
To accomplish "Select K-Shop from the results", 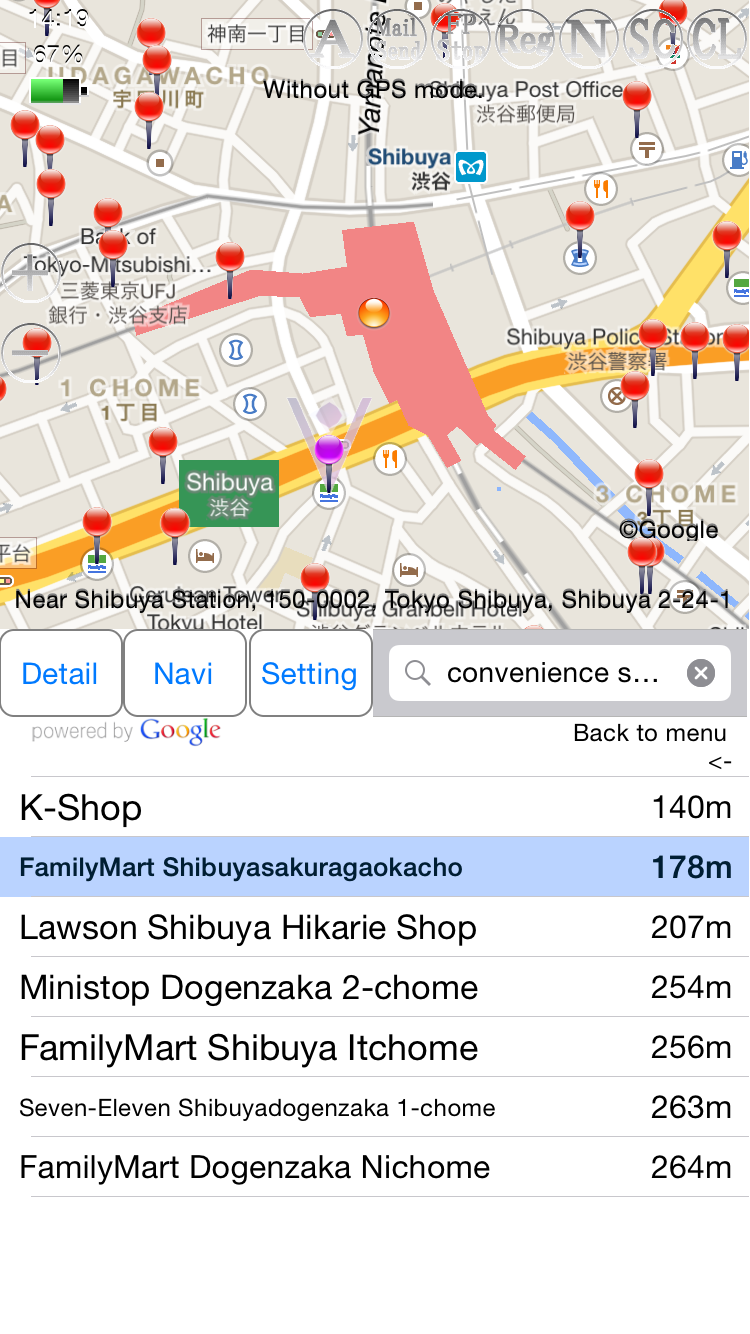I will tap(375, 807).
